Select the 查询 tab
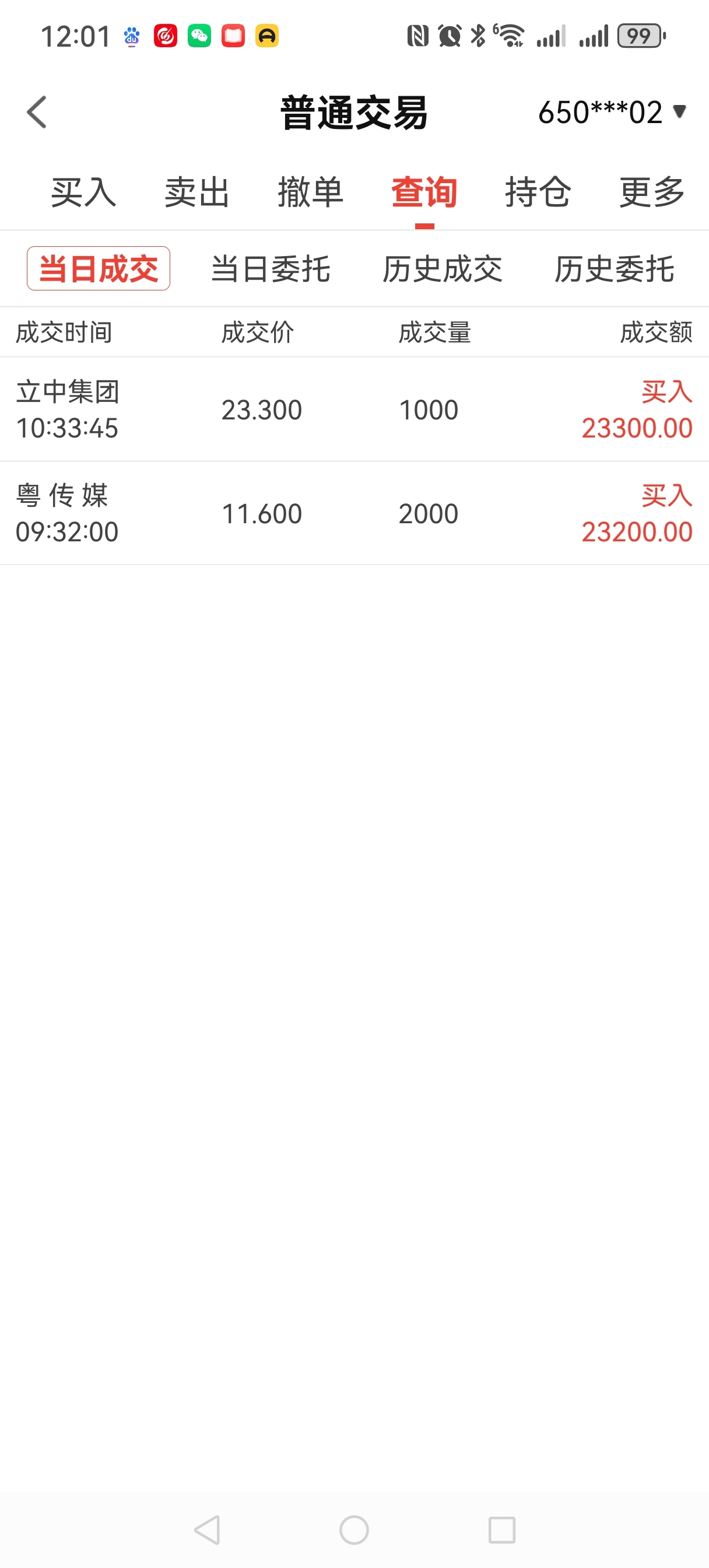Image resolution: width=709 pixels, height=1568 pixels. [424, 192]
